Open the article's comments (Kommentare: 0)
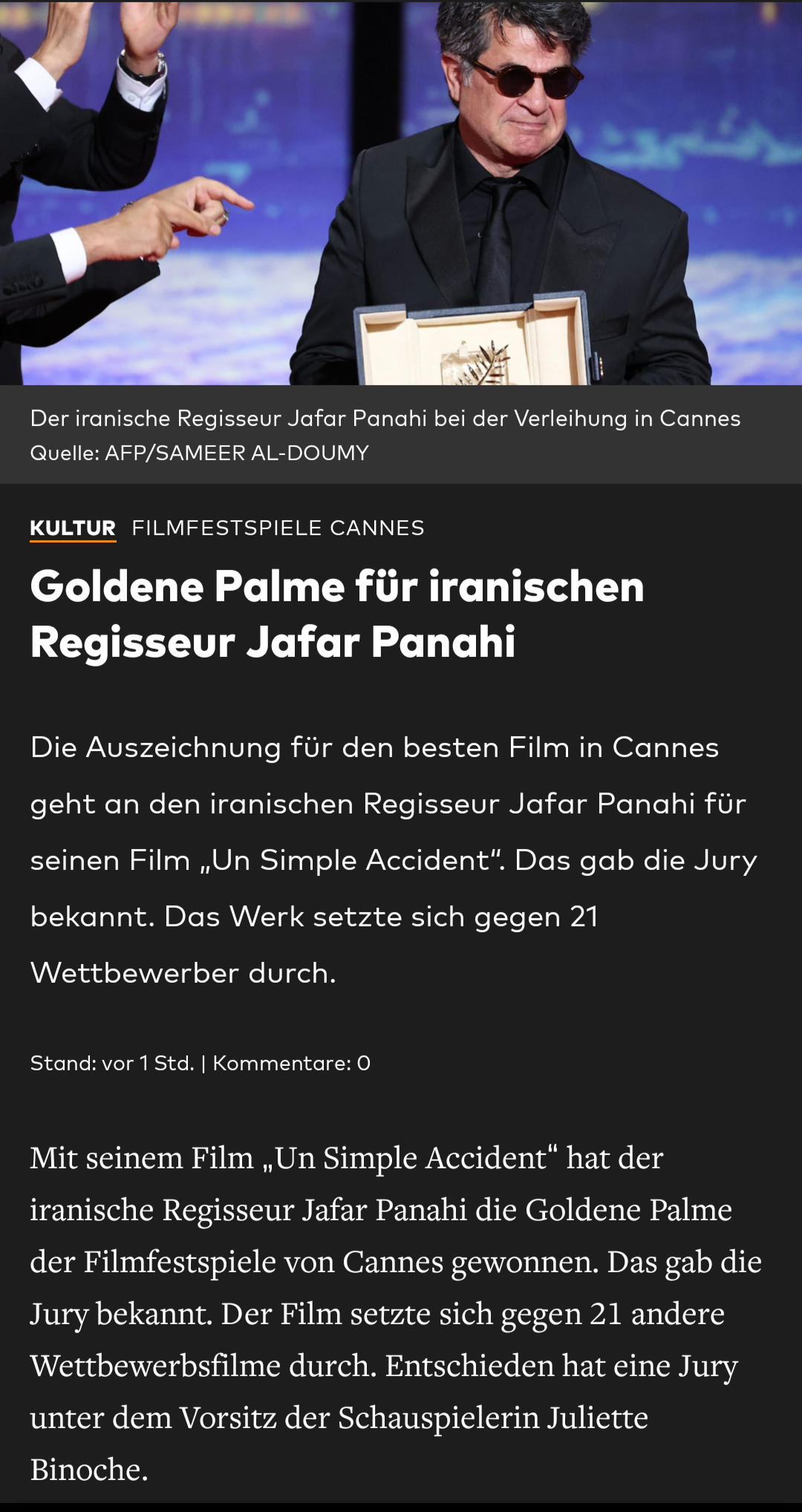 (x=291, y=1063)
